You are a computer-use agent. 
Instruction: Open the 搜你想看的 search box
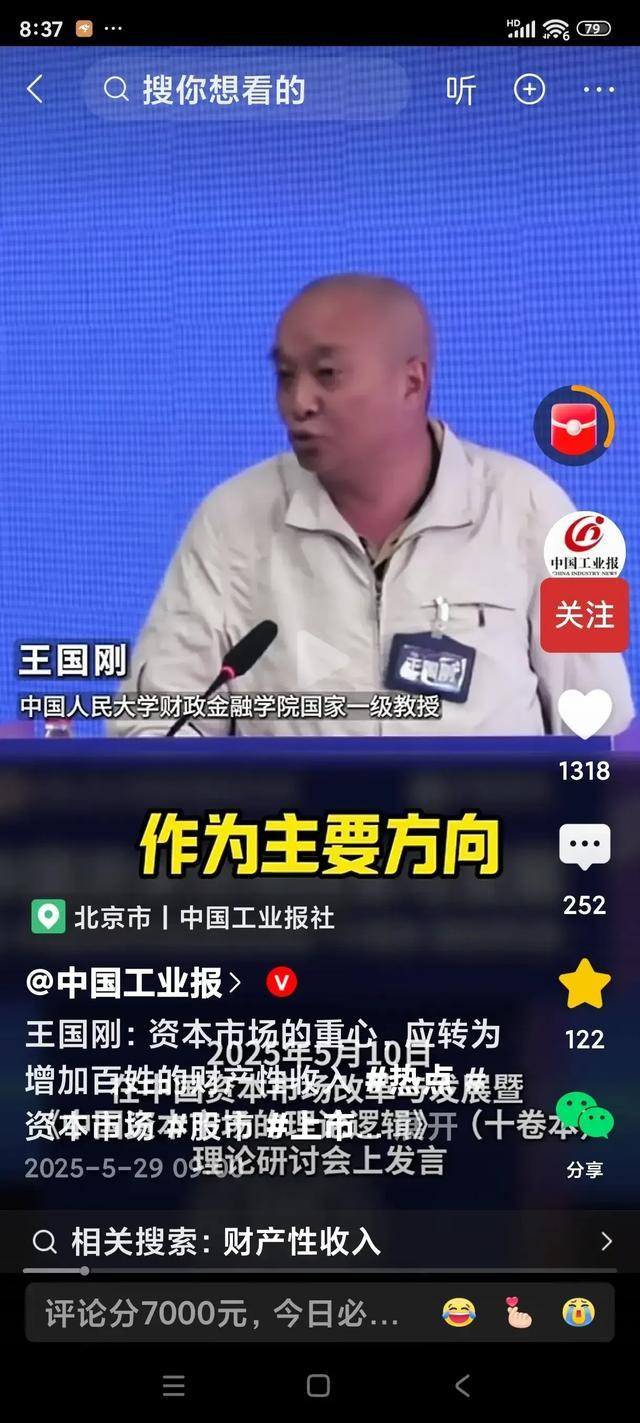click(246, 90)
